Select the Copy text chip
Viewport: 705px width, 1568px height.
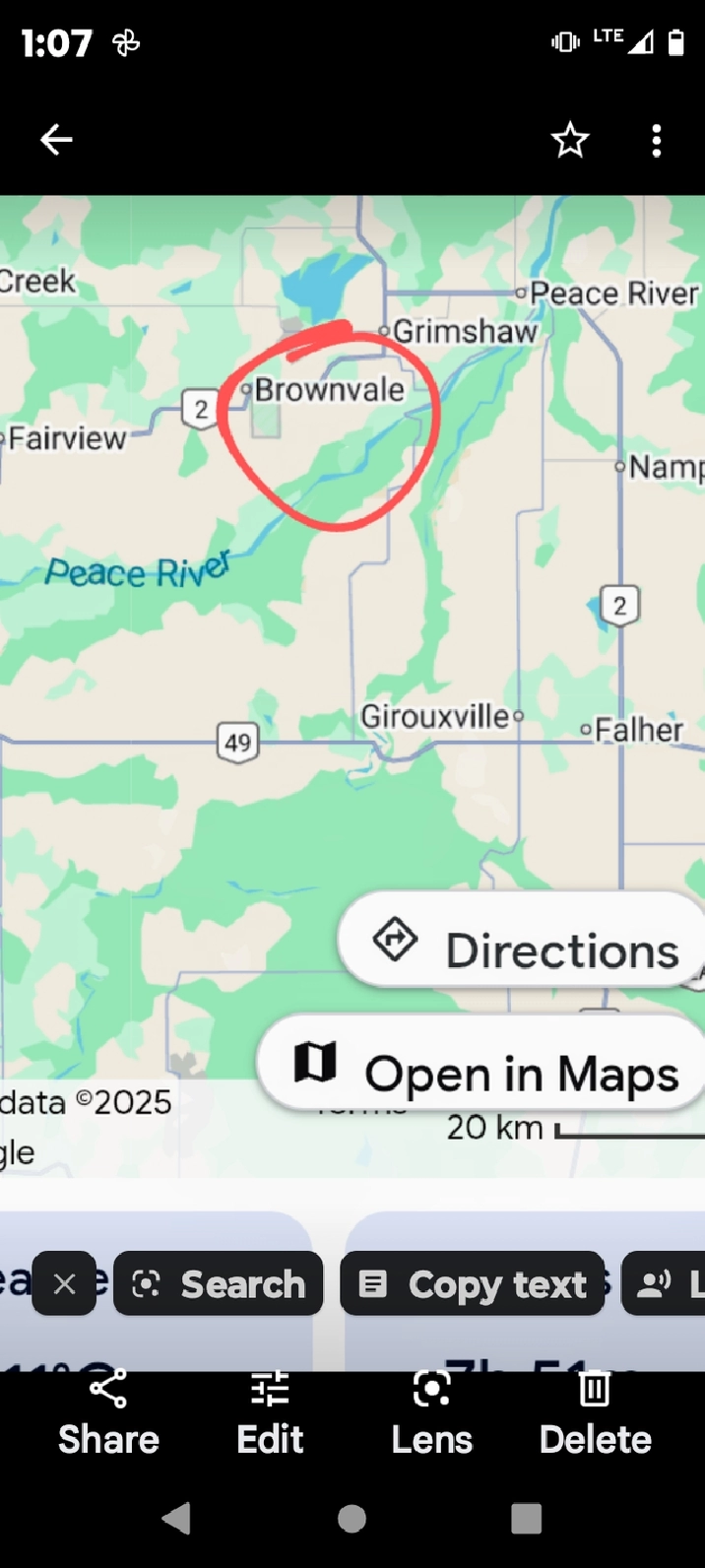click(473, 1283)
